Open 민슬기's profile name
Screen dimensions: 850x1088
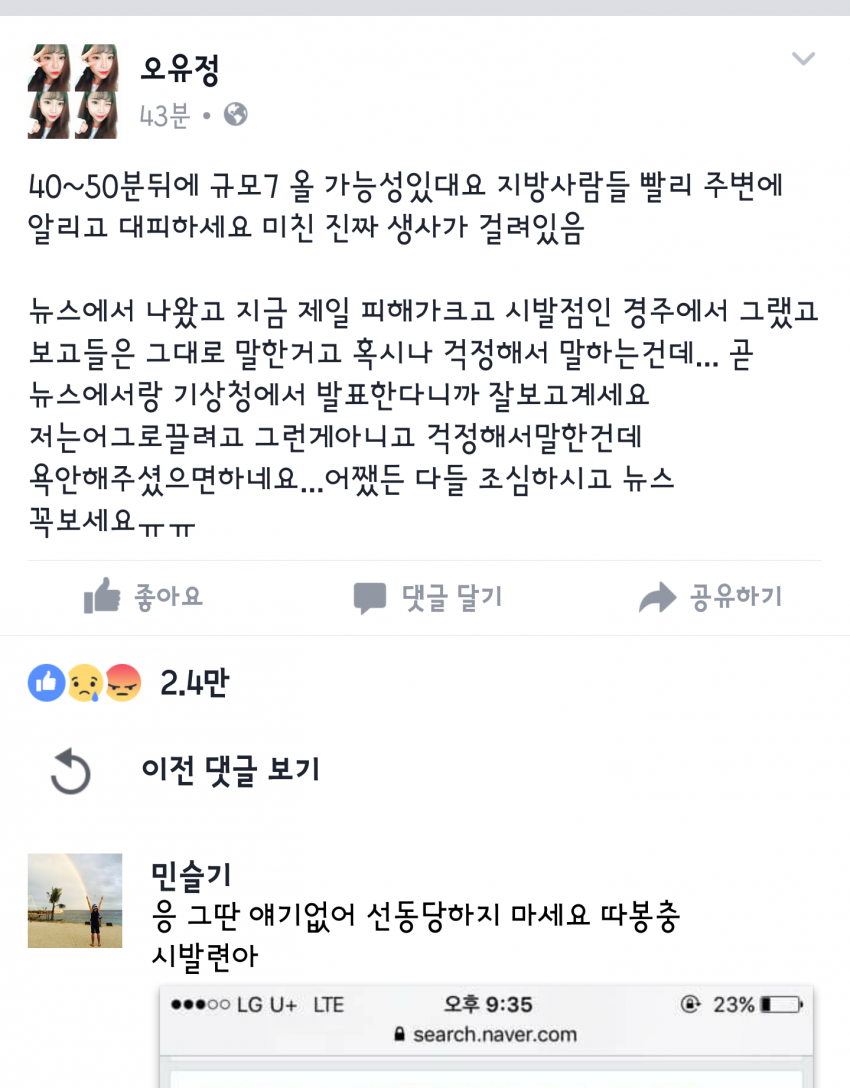tap(190, 876)
